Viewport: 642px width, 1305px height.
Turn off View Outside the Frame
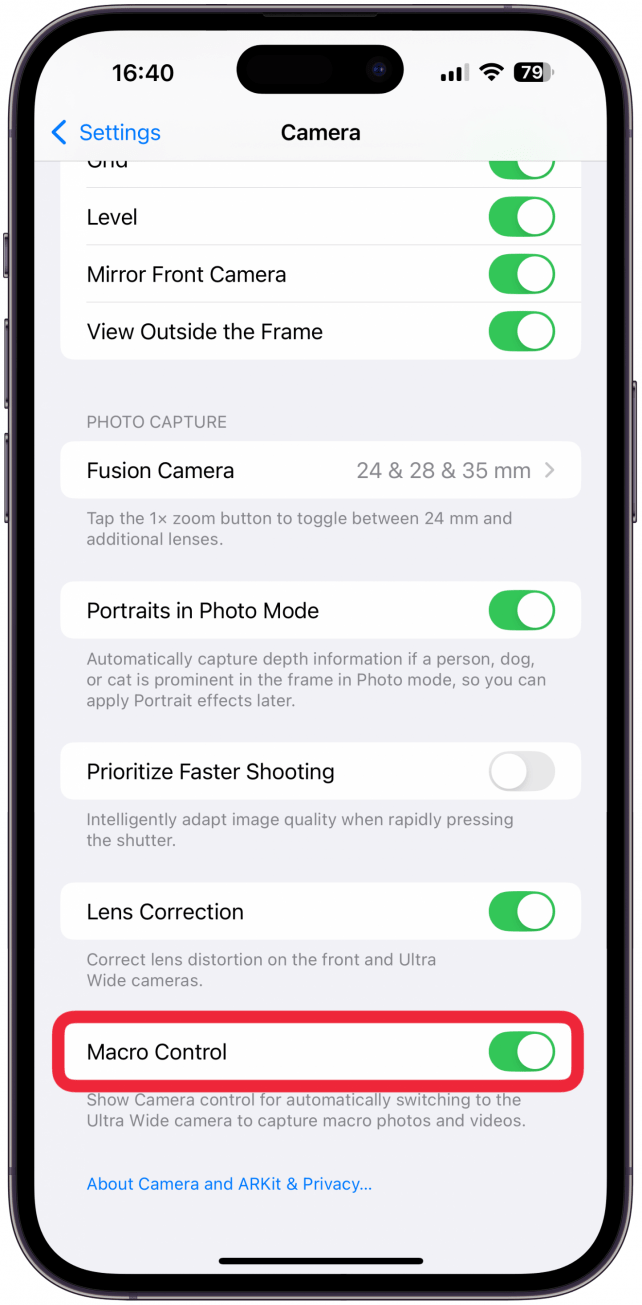pos(521,331)
